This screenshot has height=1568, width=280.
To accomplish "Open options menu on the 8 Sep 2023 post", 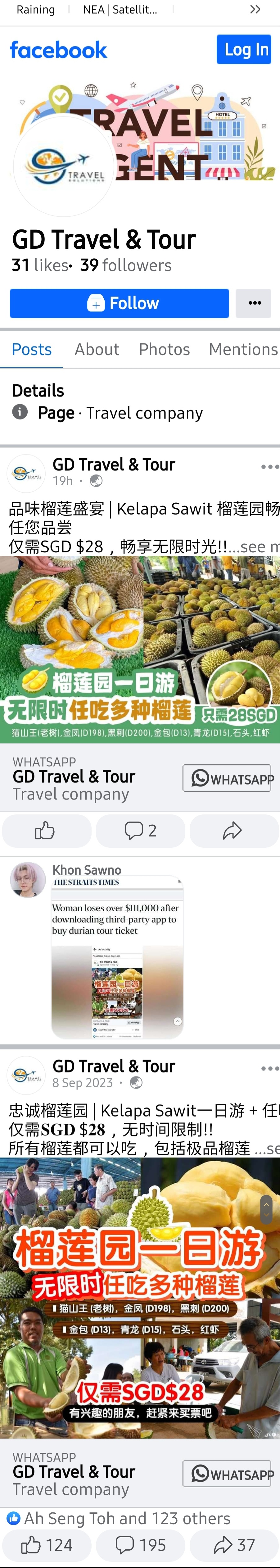I will click(269, 1068).
